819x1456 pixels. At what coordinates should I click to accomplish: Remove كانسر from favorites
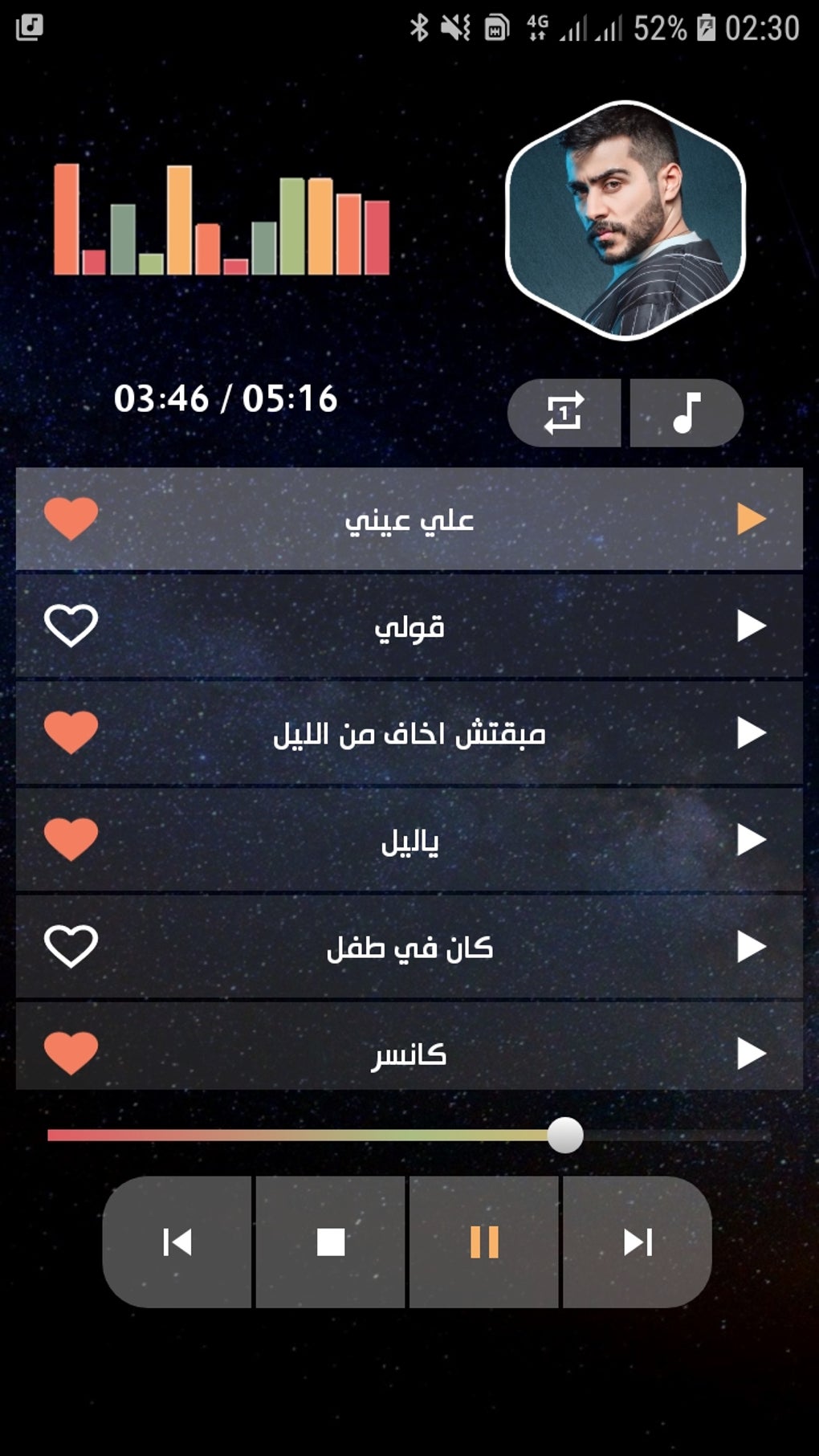pyautogui.click(x=71, y=1053)
